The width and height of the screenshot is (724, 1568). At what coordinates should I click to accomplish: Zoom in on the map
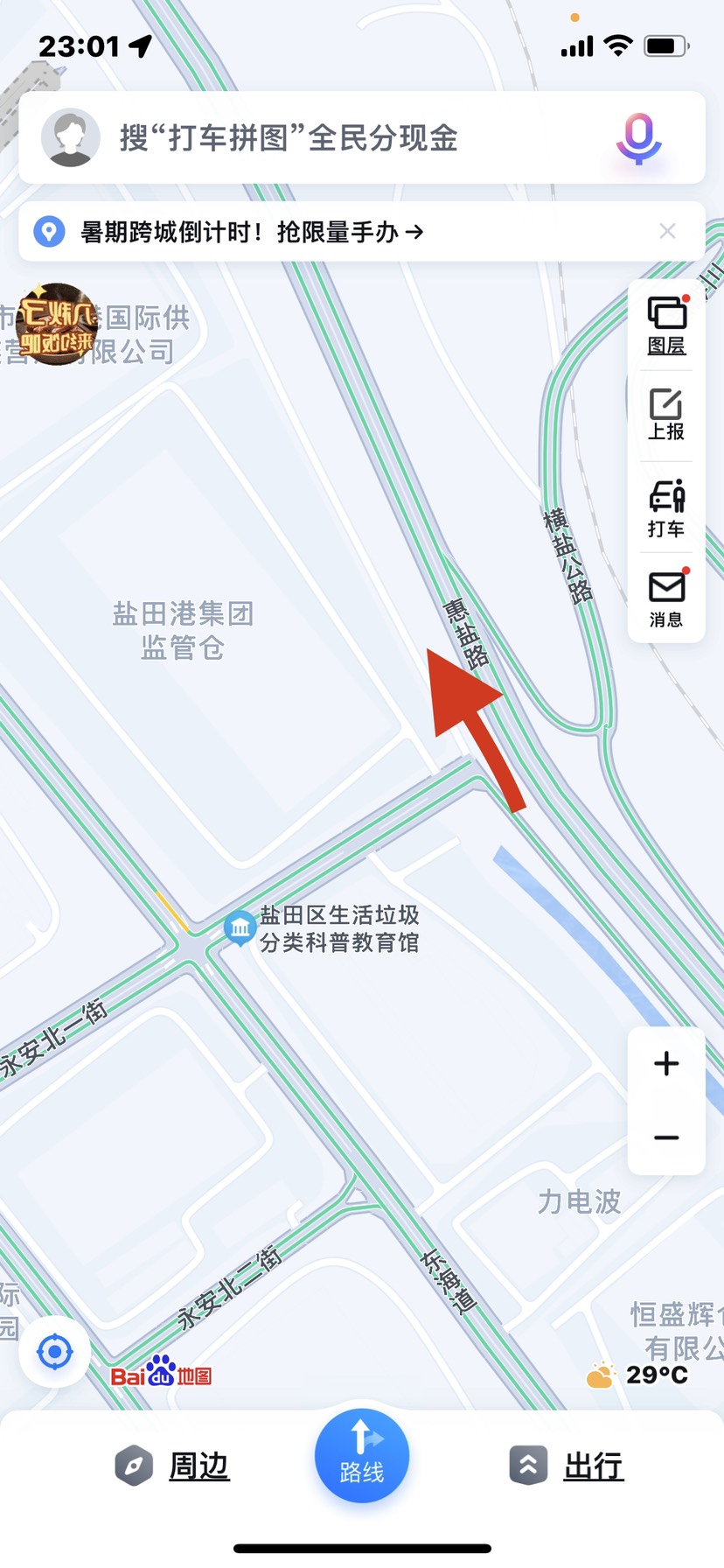pos(666,1064)
